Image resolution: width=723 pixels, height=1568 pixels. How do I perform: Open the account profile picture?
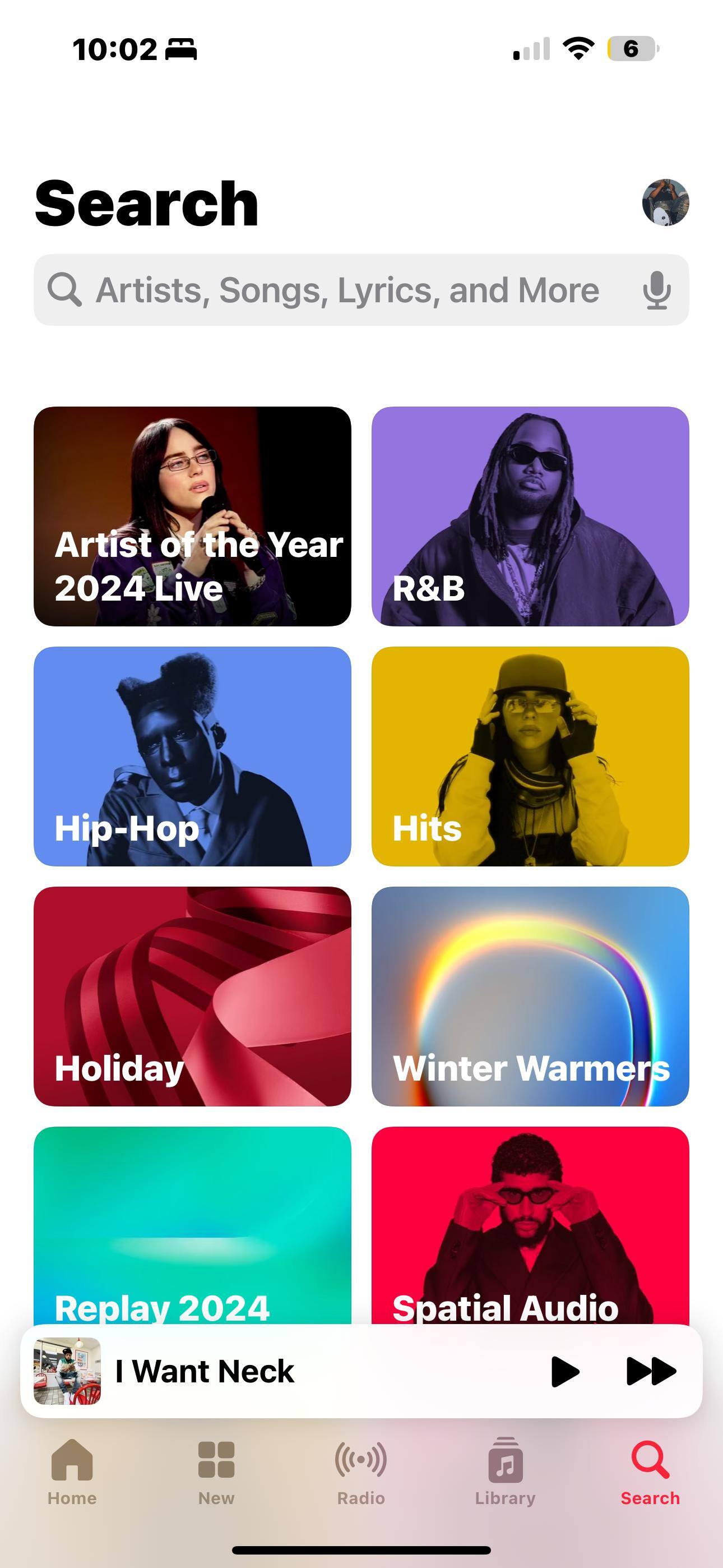click(x=665, y=202)
